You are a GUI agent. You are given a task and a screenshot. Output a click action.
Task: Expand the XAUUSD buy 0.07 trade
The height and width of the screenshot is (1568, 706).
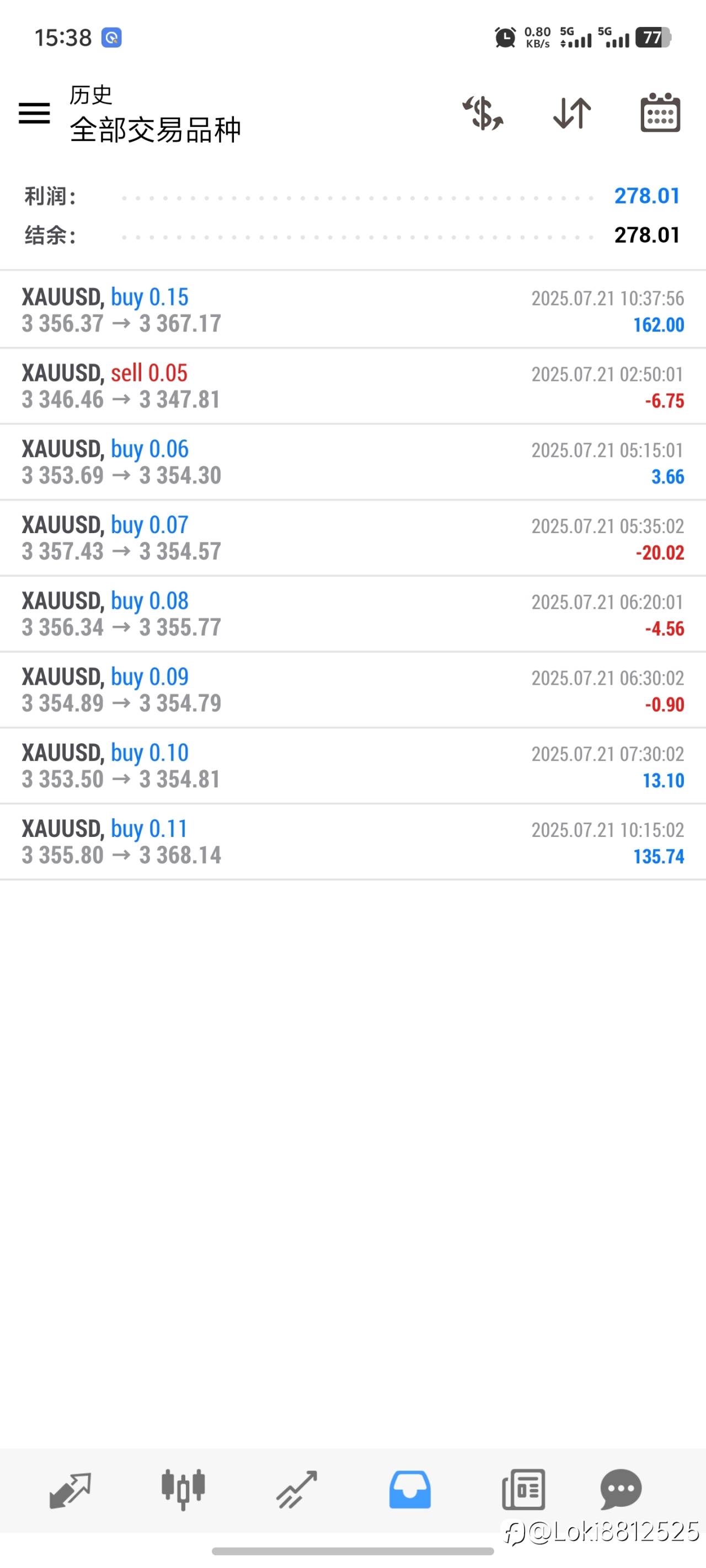coord(352,539)
